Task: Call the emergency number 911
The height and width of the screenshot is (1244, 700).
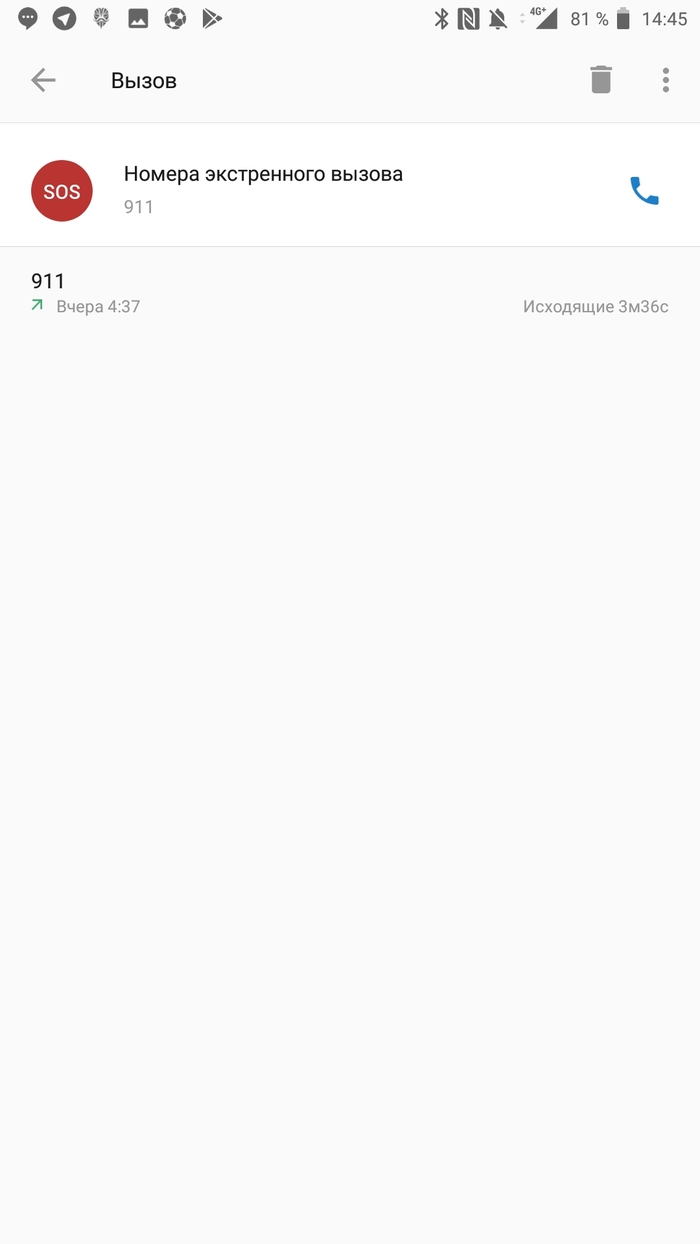Action: (644, 190)
